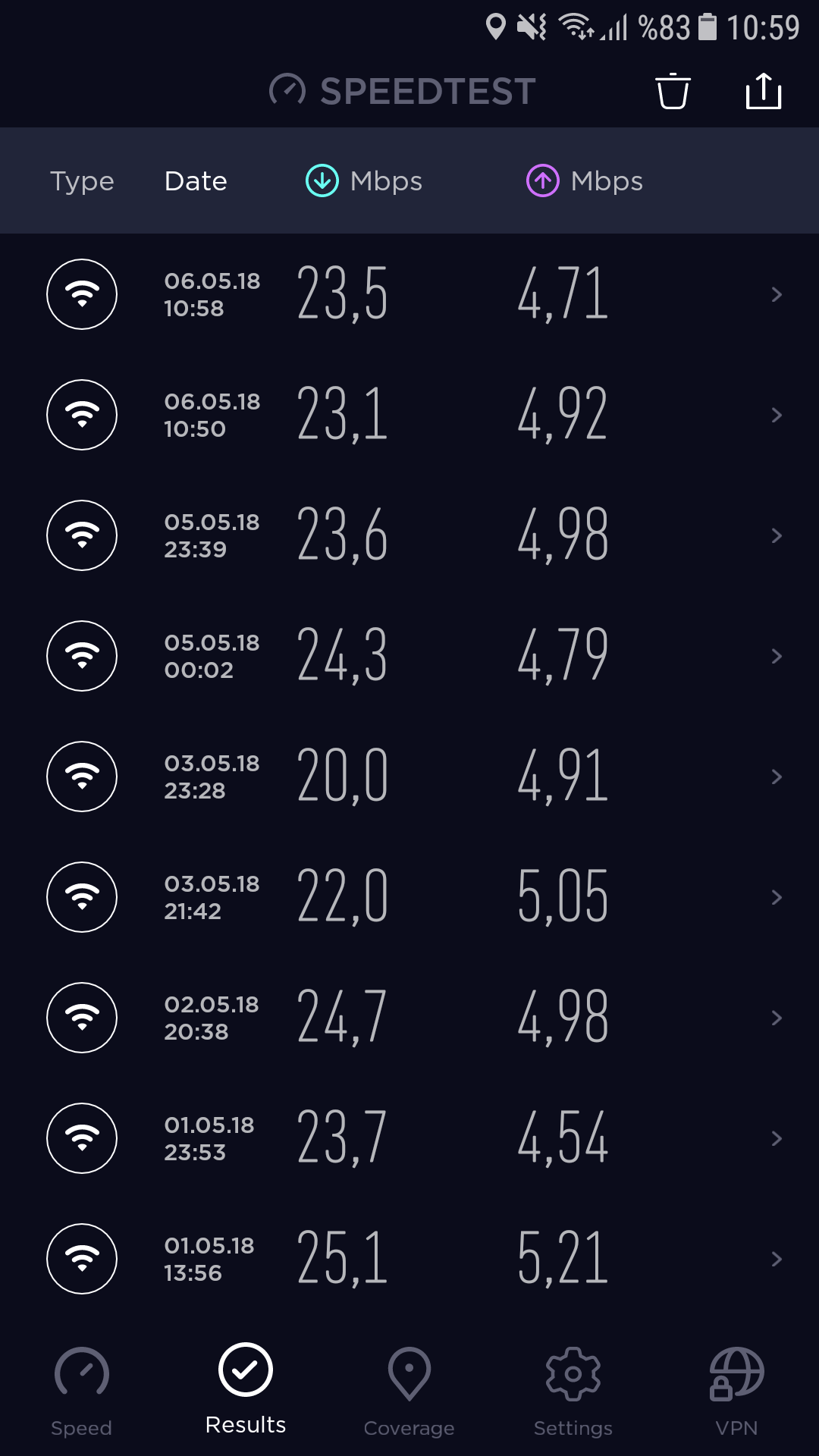Sort results by Date column
The width and height of the screenshot is (819, 1456).
click(196, 181)
